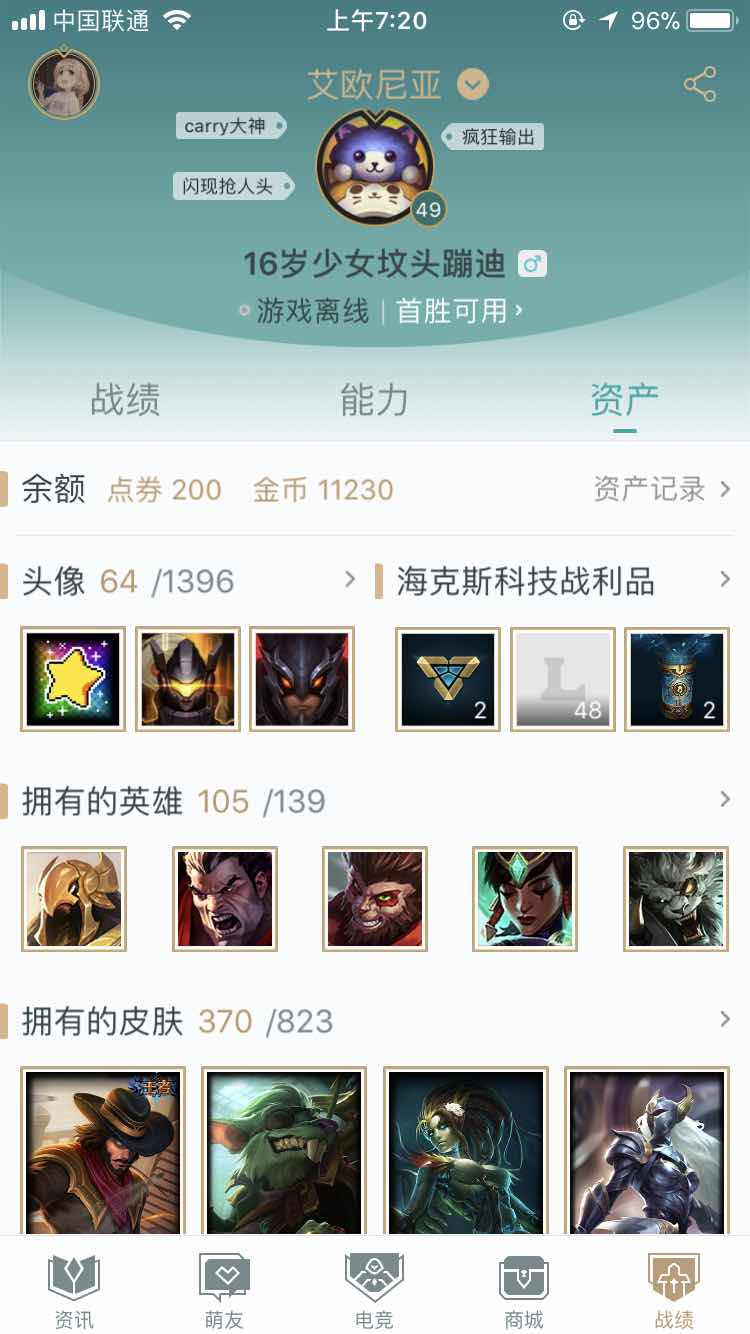Tap 首胜可用 first win status

459,311
